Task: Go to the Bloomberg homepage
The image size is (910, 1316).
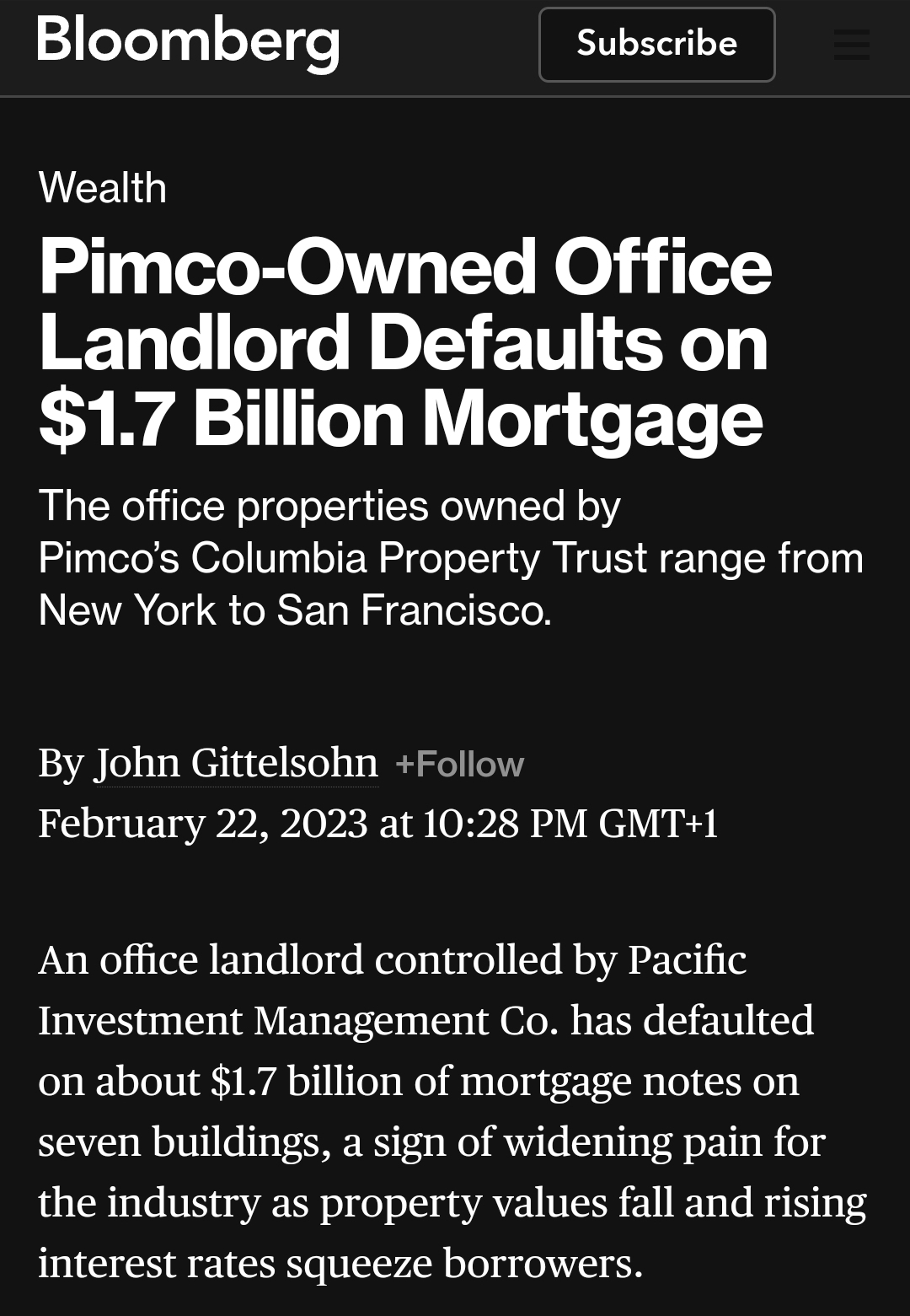Action: [188, 40]
